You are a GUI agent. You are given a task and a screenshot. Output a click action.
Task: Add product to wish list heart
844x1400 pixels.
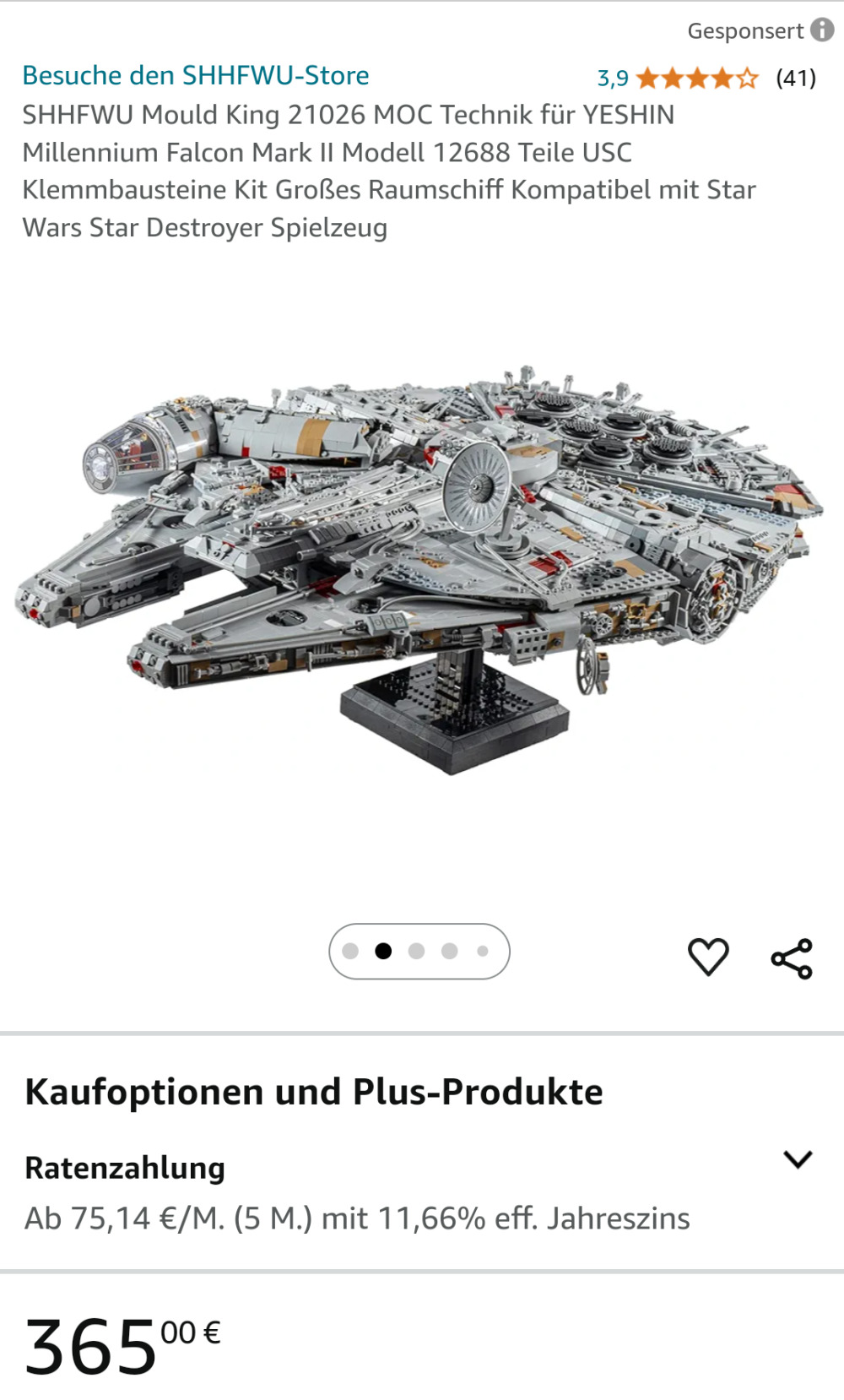click(708, 957)
